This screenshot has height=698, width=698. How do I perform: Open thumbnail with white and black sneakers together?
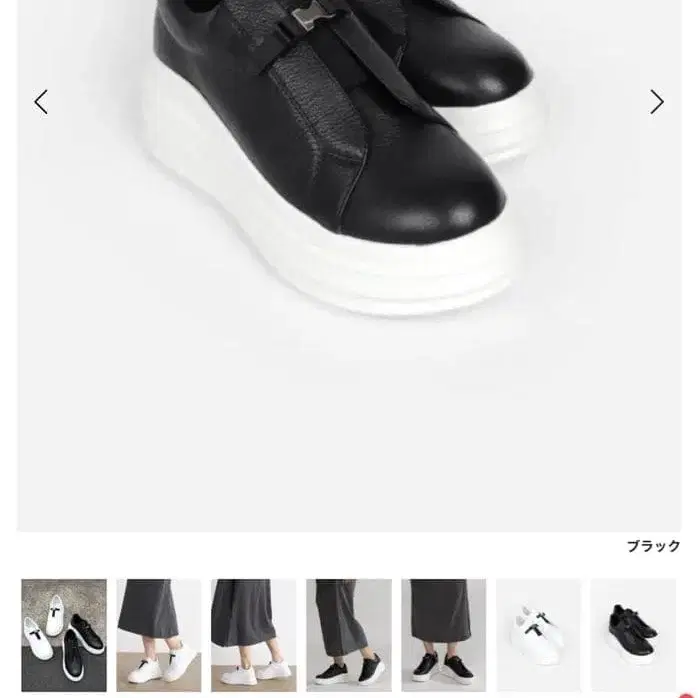tap(64, 636)
